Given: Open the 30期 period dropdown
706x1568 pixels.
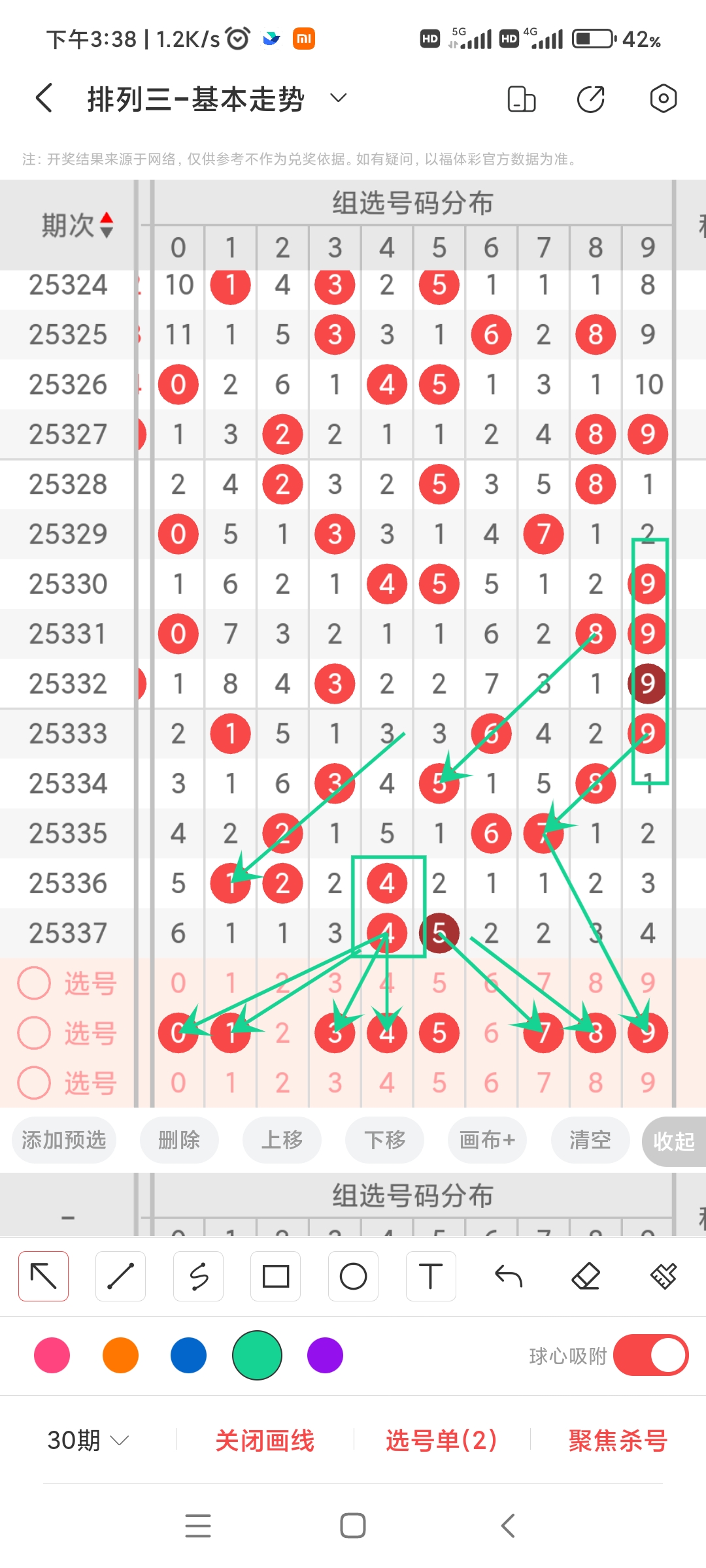Looking at the screenshot, I should pyautogui.click(x=88, y=1440).
